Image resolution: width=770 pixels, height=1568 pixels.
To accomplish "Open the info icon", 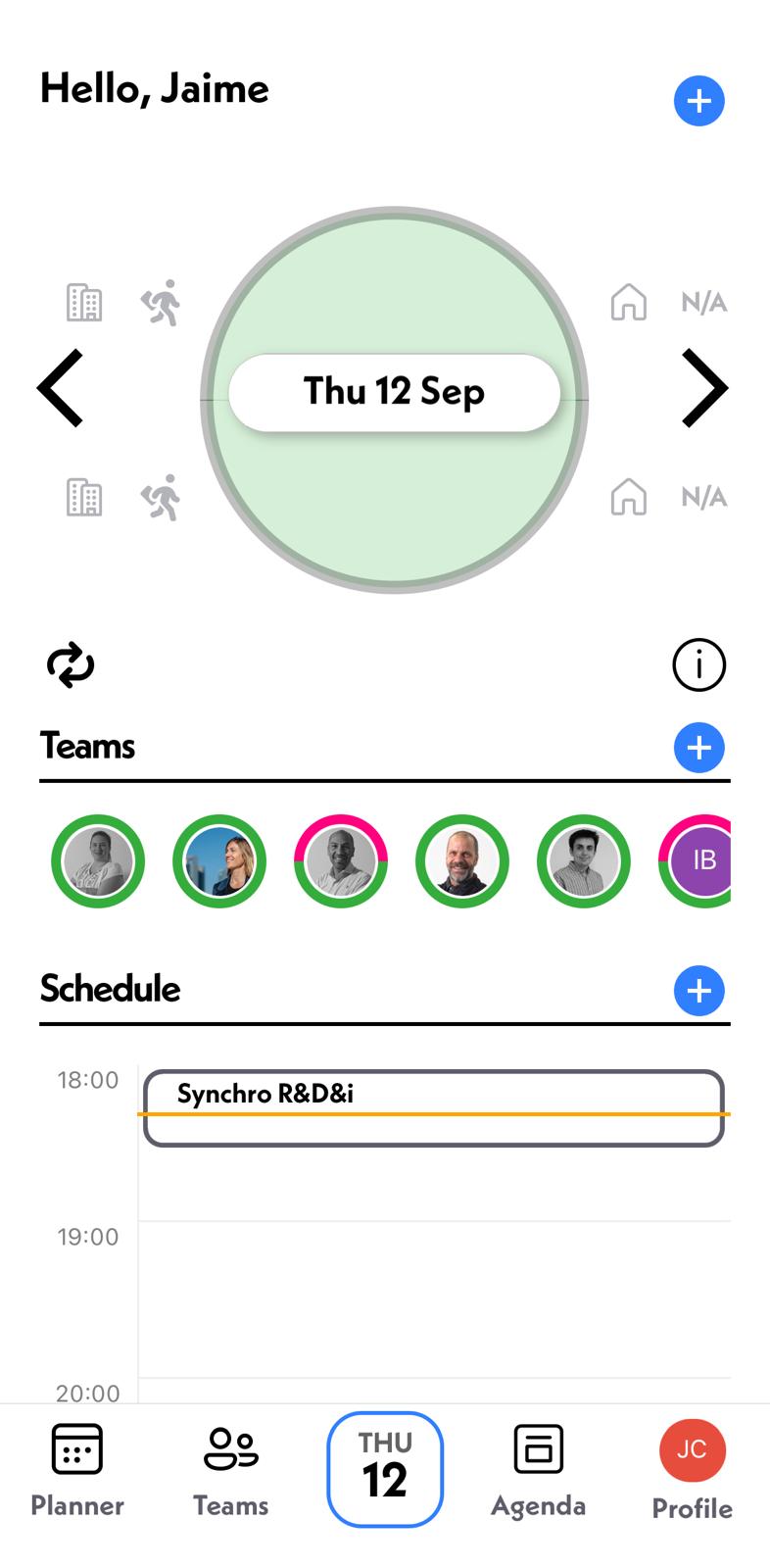I will click(x=698, y=665).
